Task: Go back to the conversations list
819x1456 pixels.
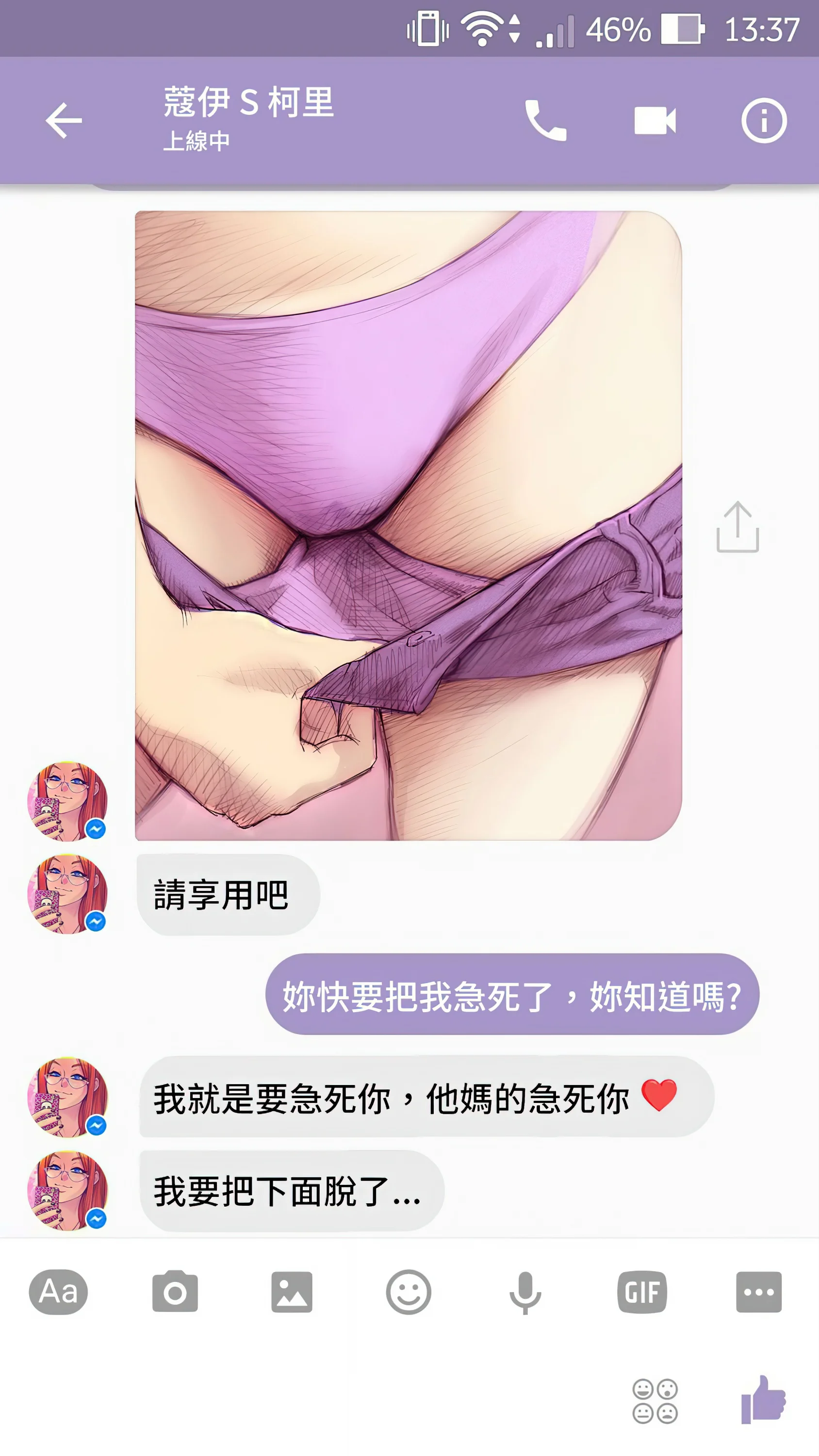Action: [64, 120]
